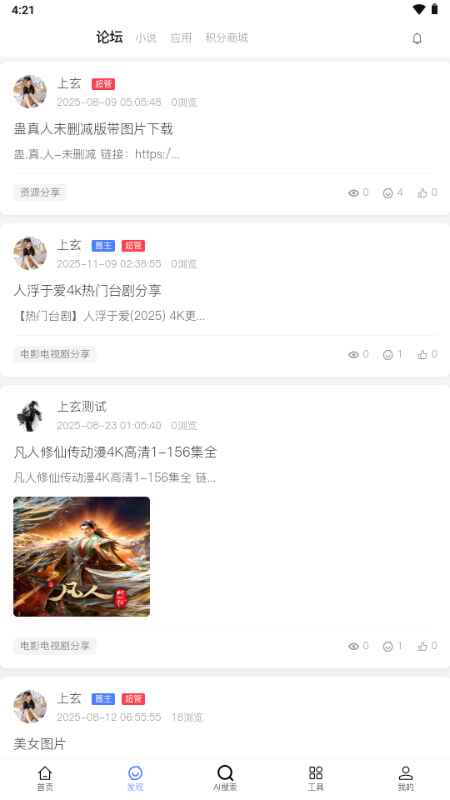450x800 pixels.
Task: Open the post 凡人修仙传动漫4K高清1-156集全
Action: coord(115,452)
